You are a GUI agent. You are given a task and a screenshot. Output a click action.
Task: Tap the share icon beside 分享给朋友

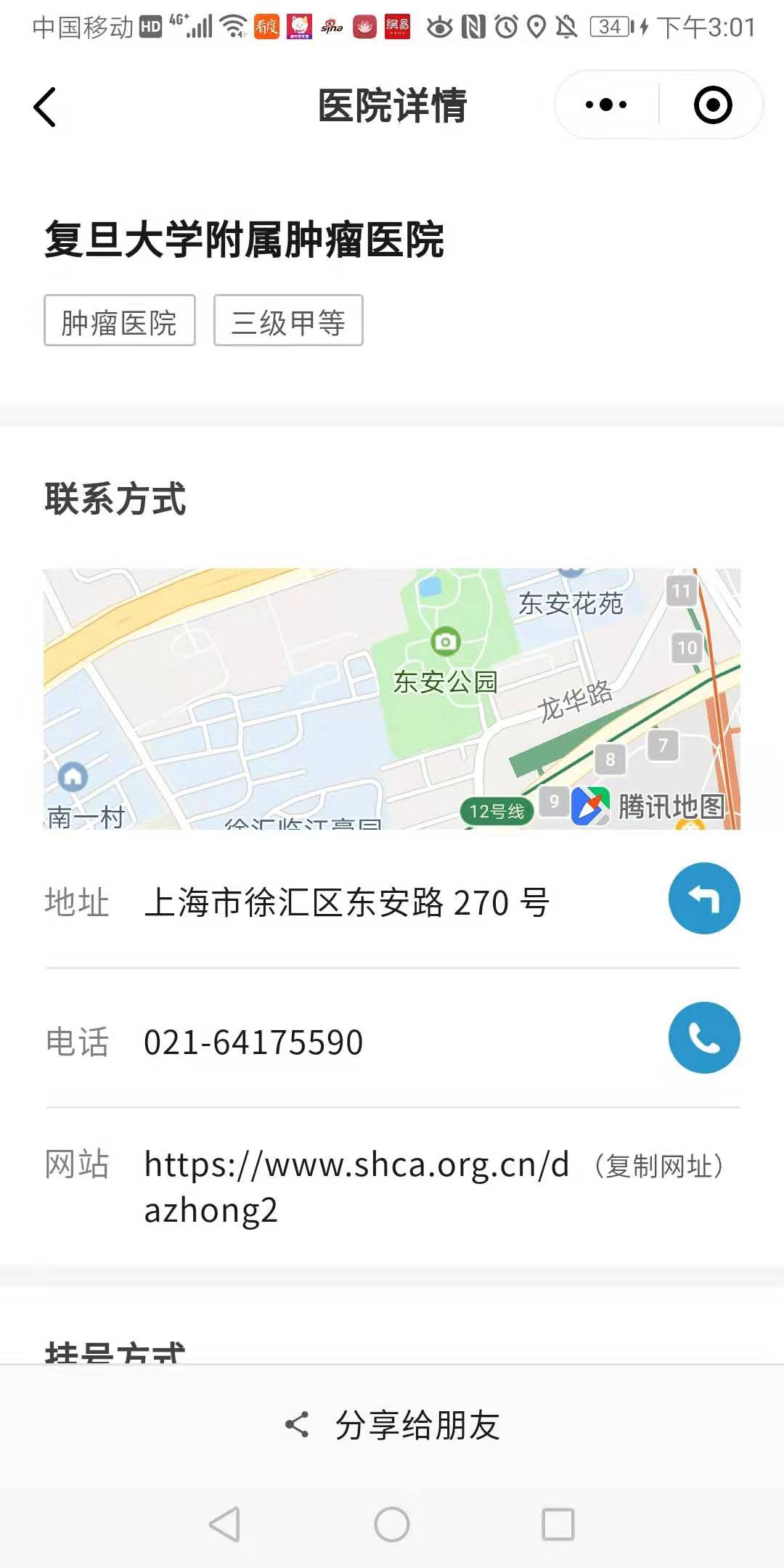point(297,1424)
